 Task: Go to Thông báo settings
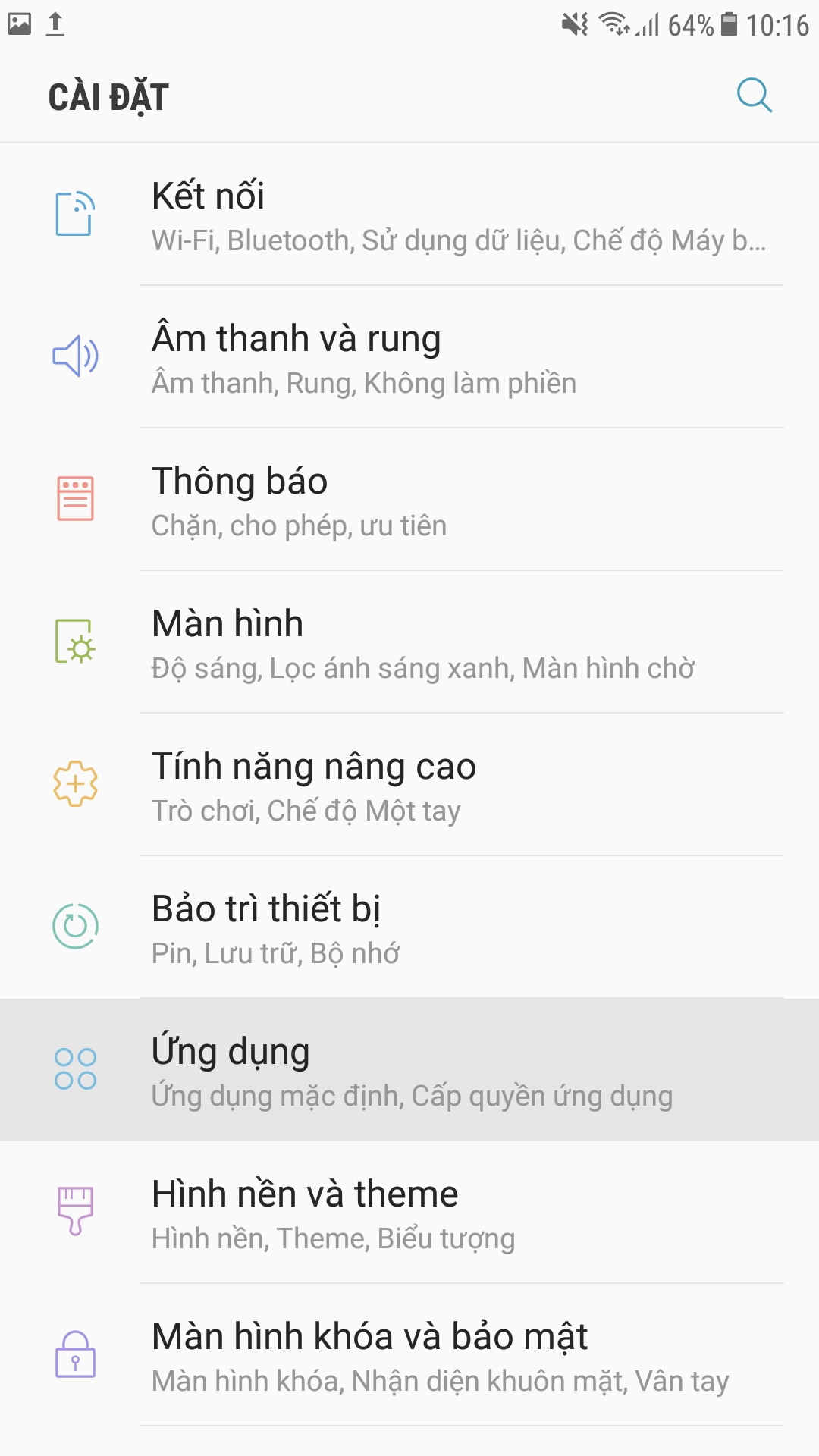click(409, 500)
